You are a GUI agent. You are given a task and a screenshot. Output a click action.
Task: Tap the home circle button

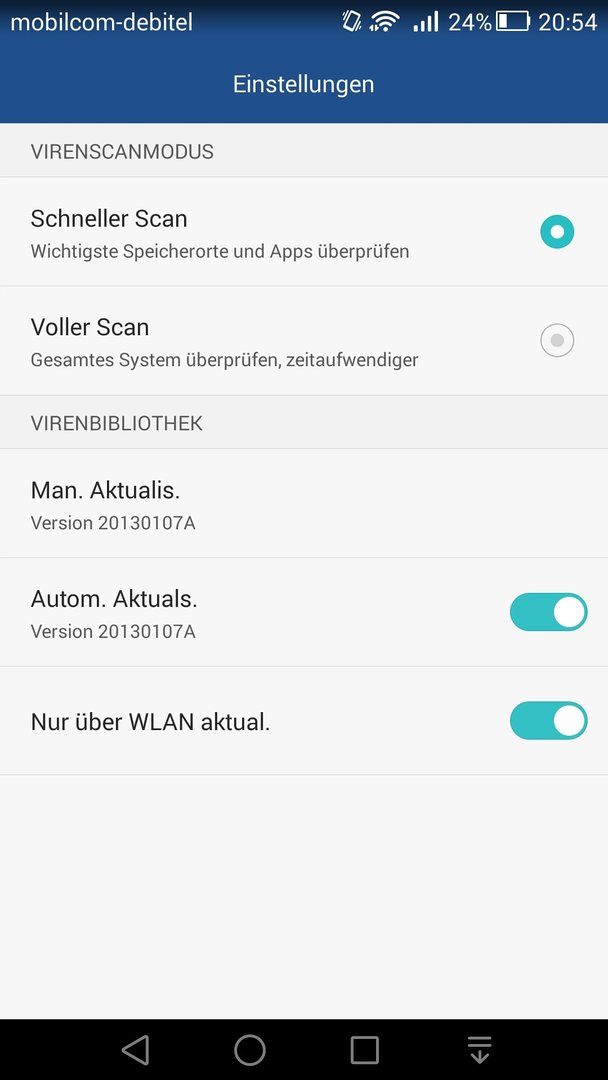(x=250, y=1050)
